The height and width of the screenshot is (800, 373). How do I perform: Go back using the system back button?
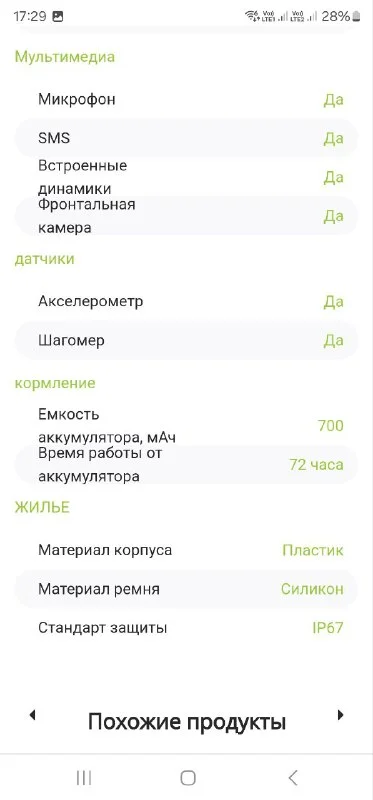pos(292,778)
